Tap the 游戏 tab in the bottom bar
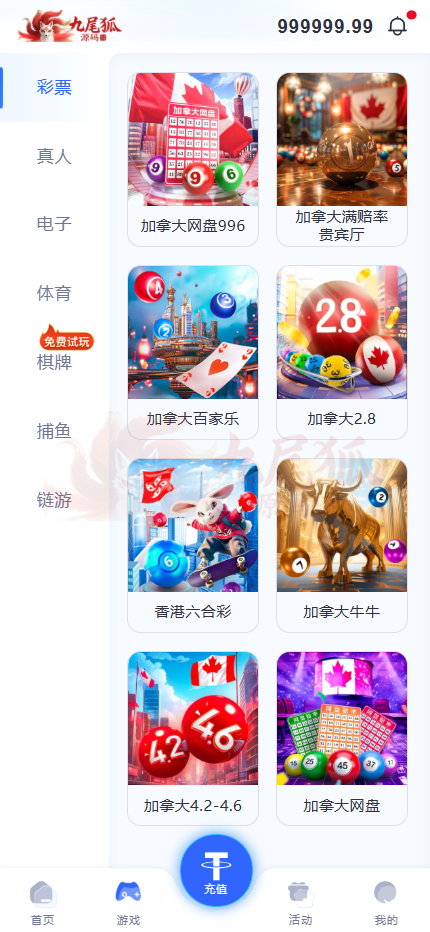 pos(128,902)
